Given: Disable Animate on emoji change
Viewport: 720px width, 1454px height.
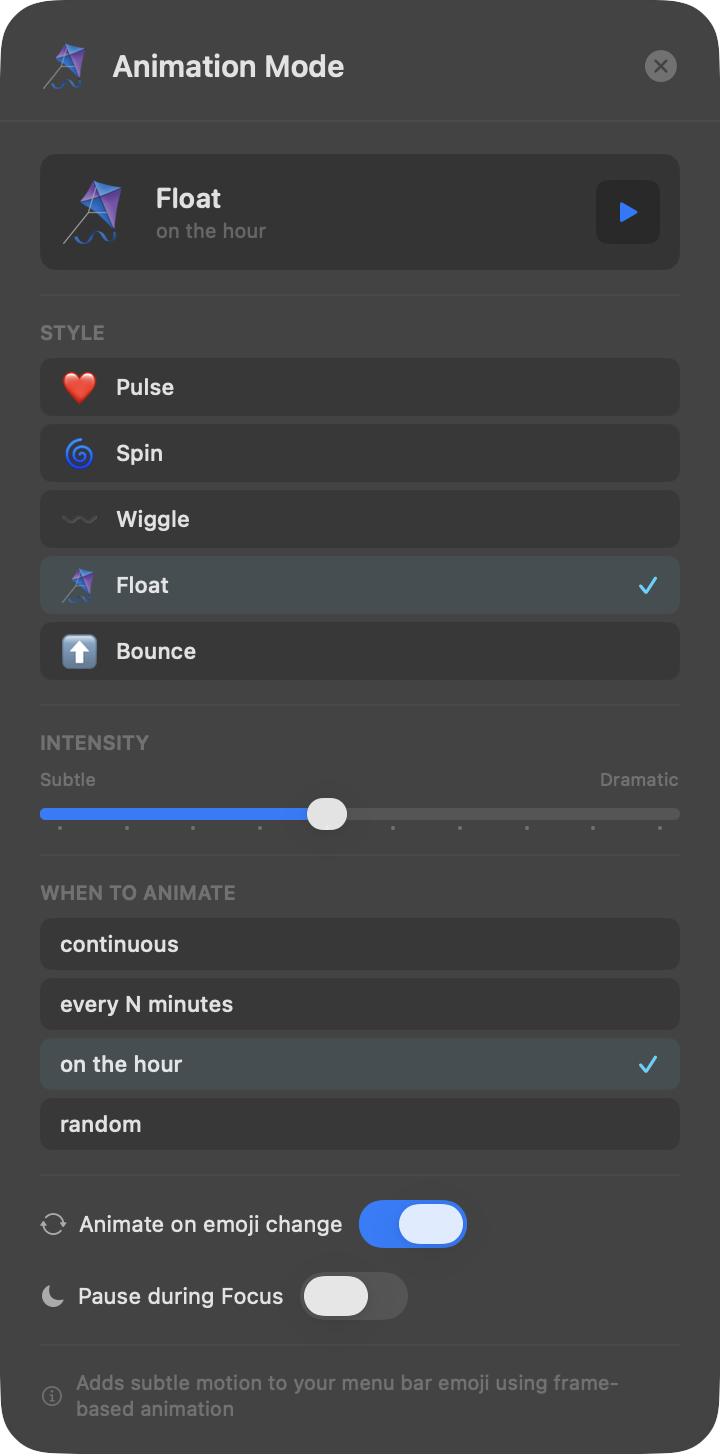Looking at the screenshot, I should click(x=413, y=1224).
